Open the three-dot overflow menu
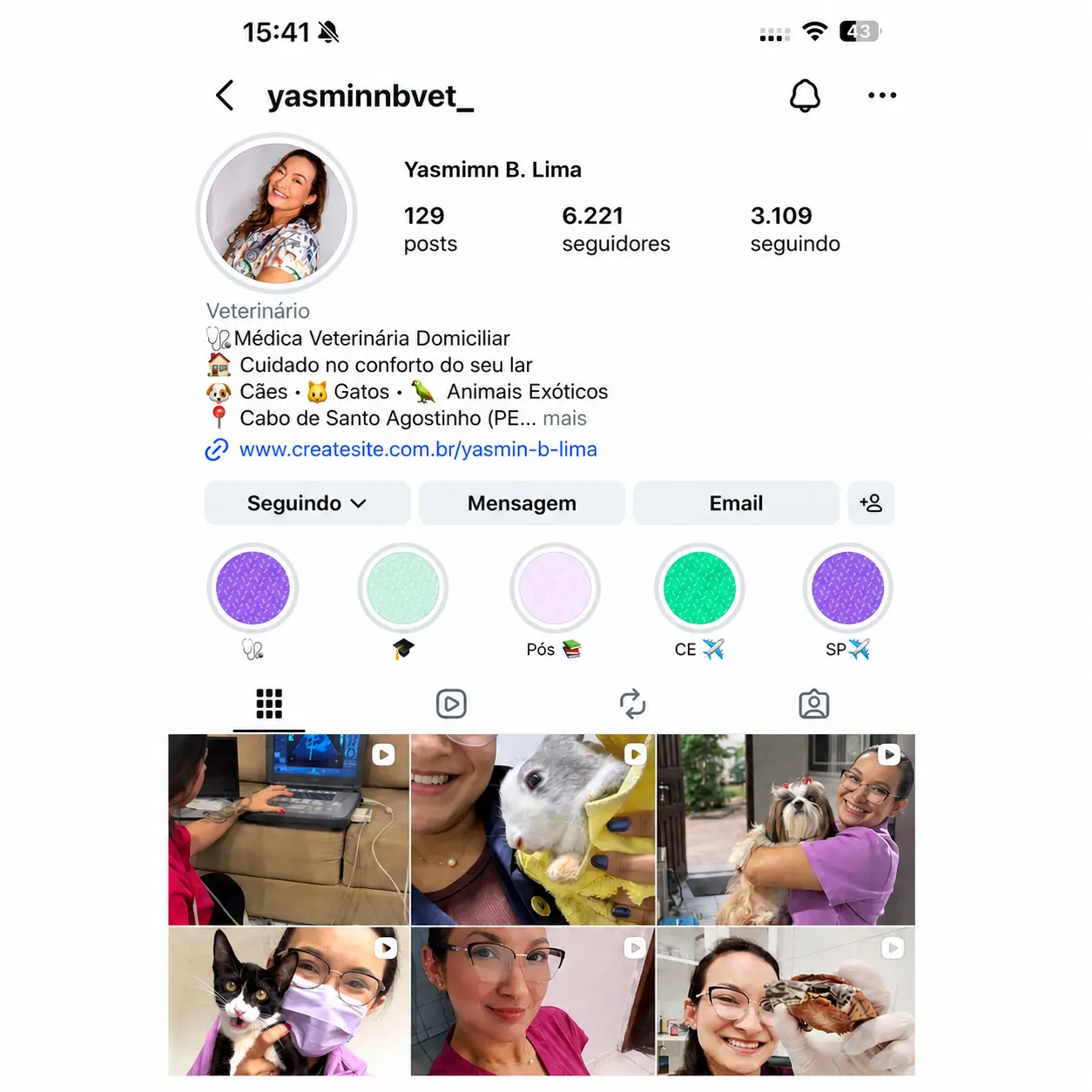The image size is (1092, 1092). point(882,96)
